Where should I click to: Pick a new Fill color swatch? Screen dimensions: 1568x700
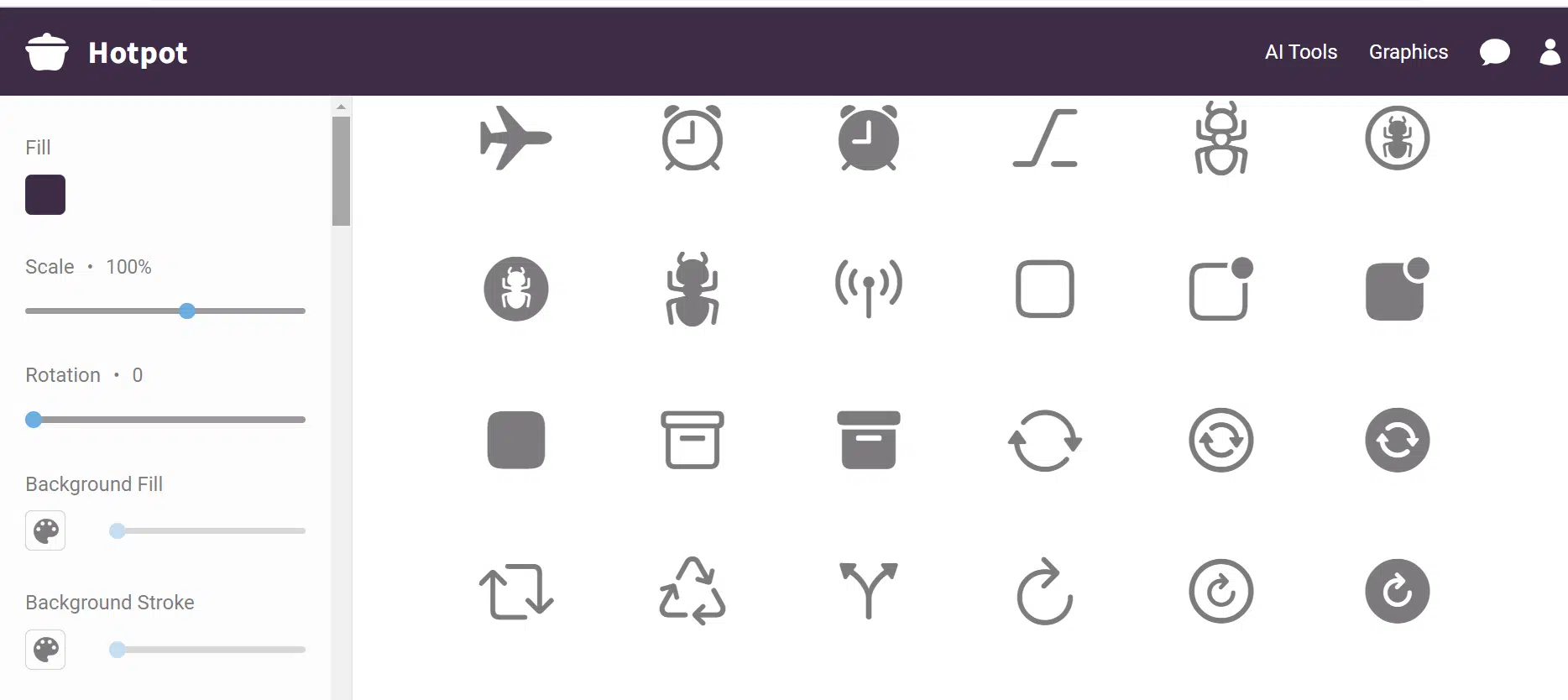[45, 195]
